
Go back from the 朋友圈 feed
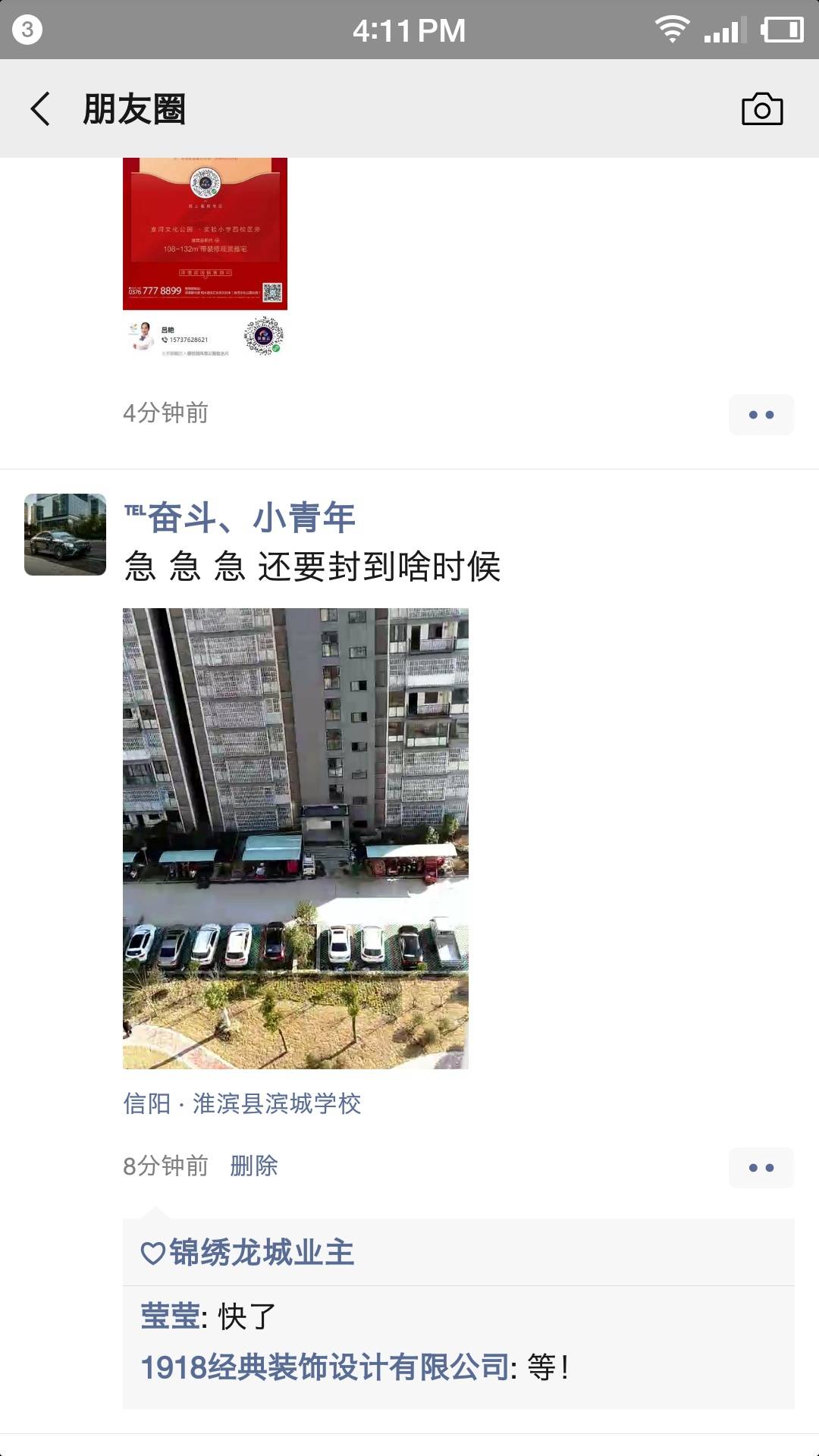41,108
